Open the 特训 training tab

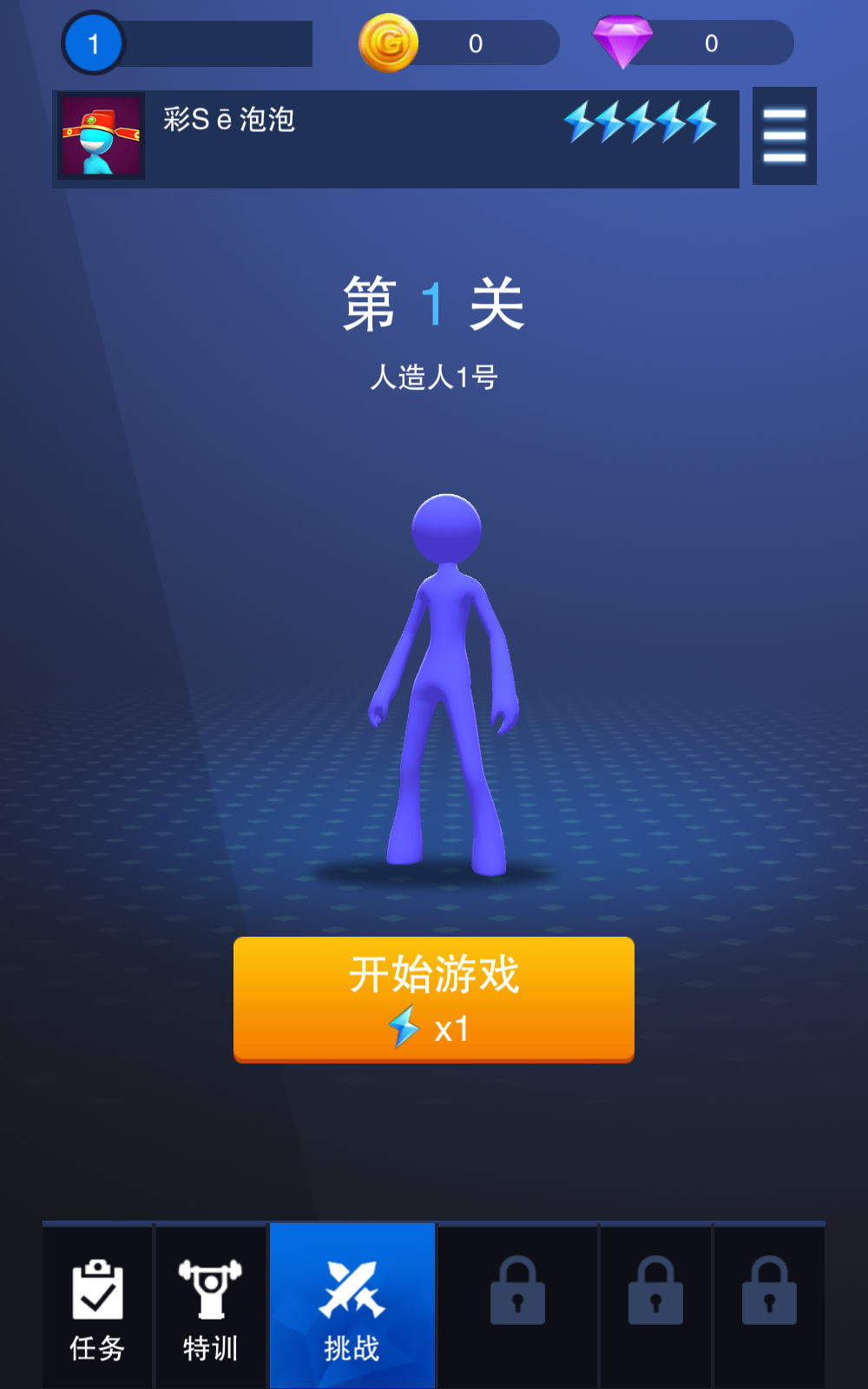tap(210, 1308)
